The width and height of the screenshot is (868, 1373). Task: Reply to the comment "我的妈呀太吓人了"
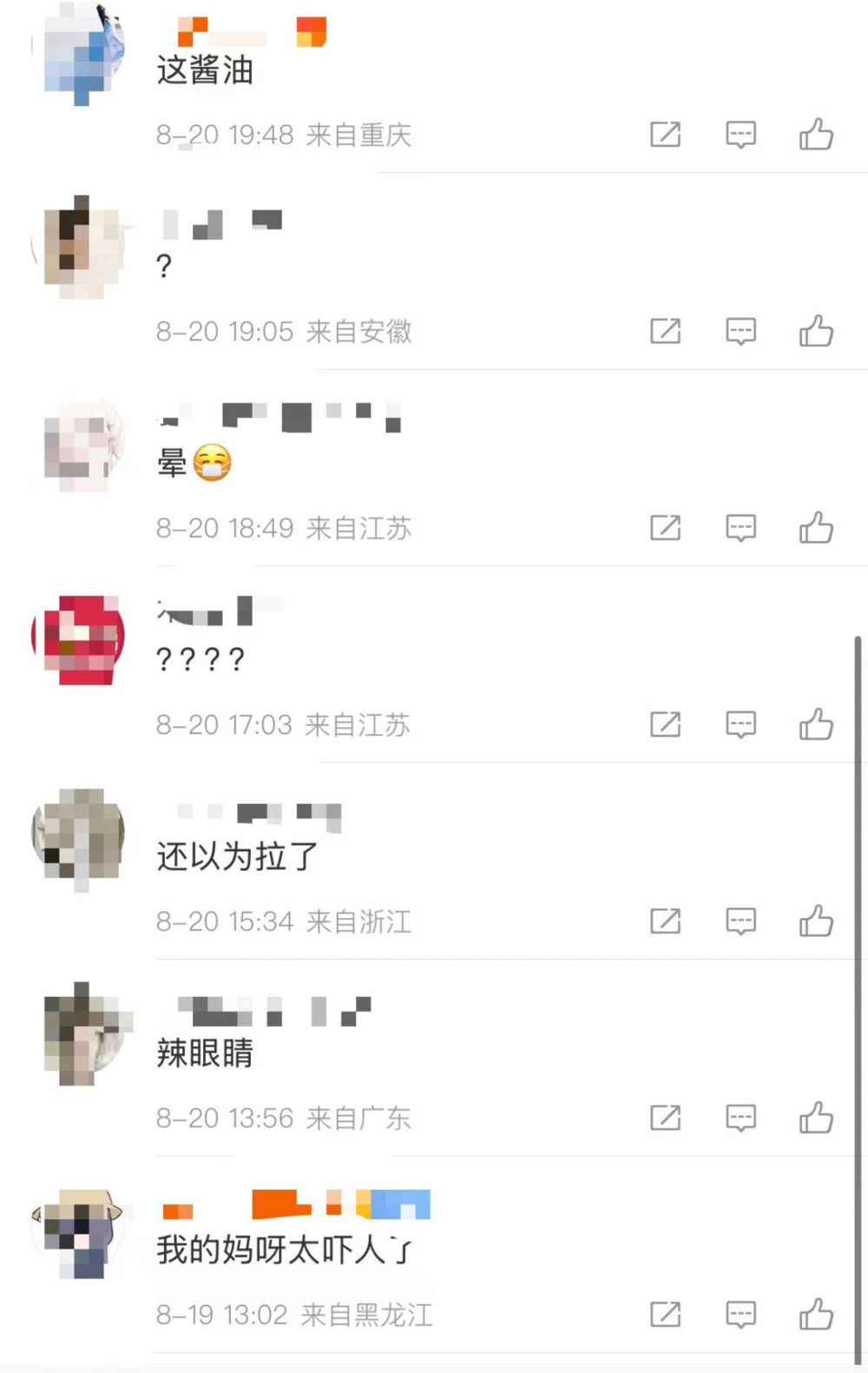tap(740, 1314)
